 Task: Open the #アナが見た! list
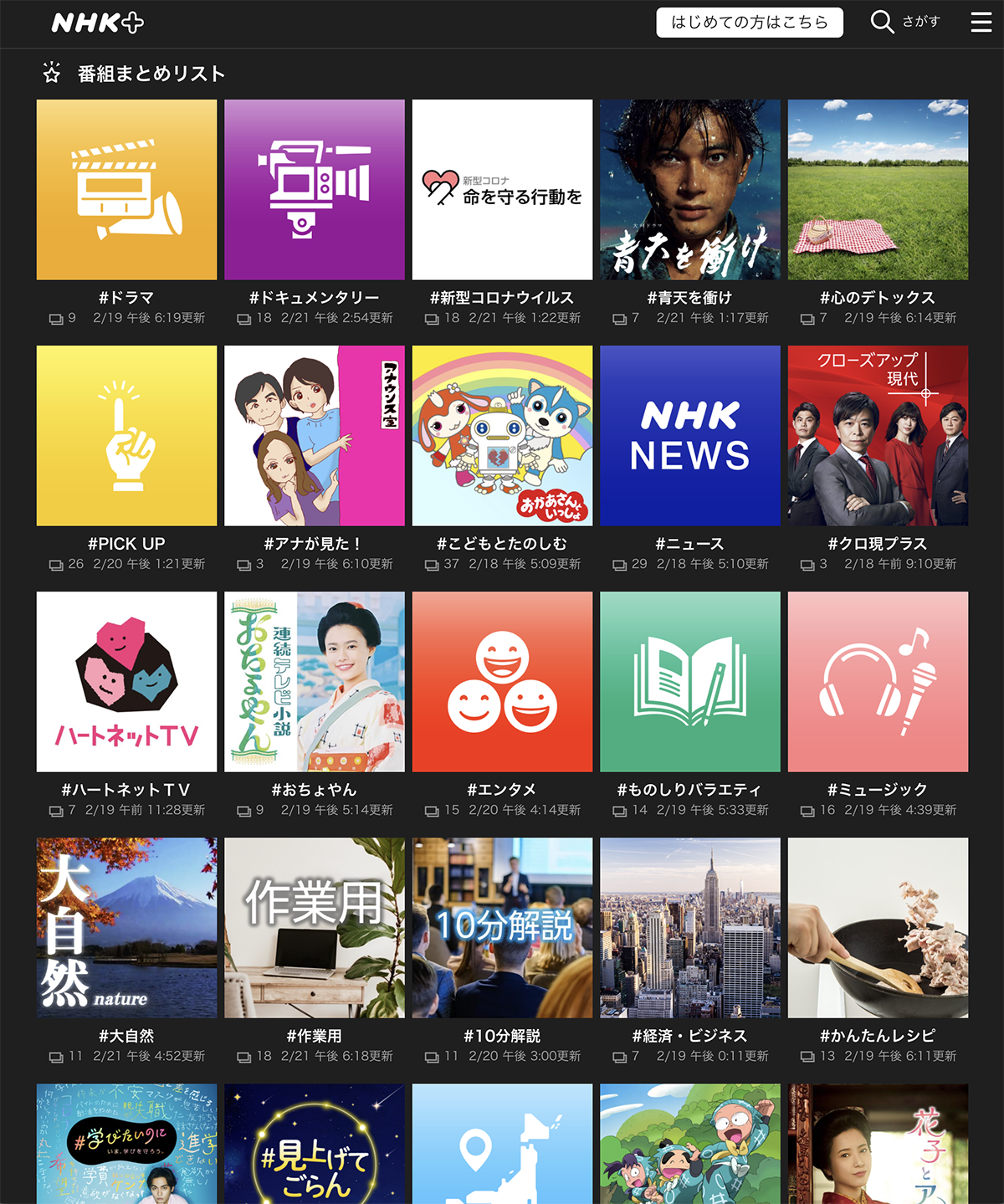314,436
